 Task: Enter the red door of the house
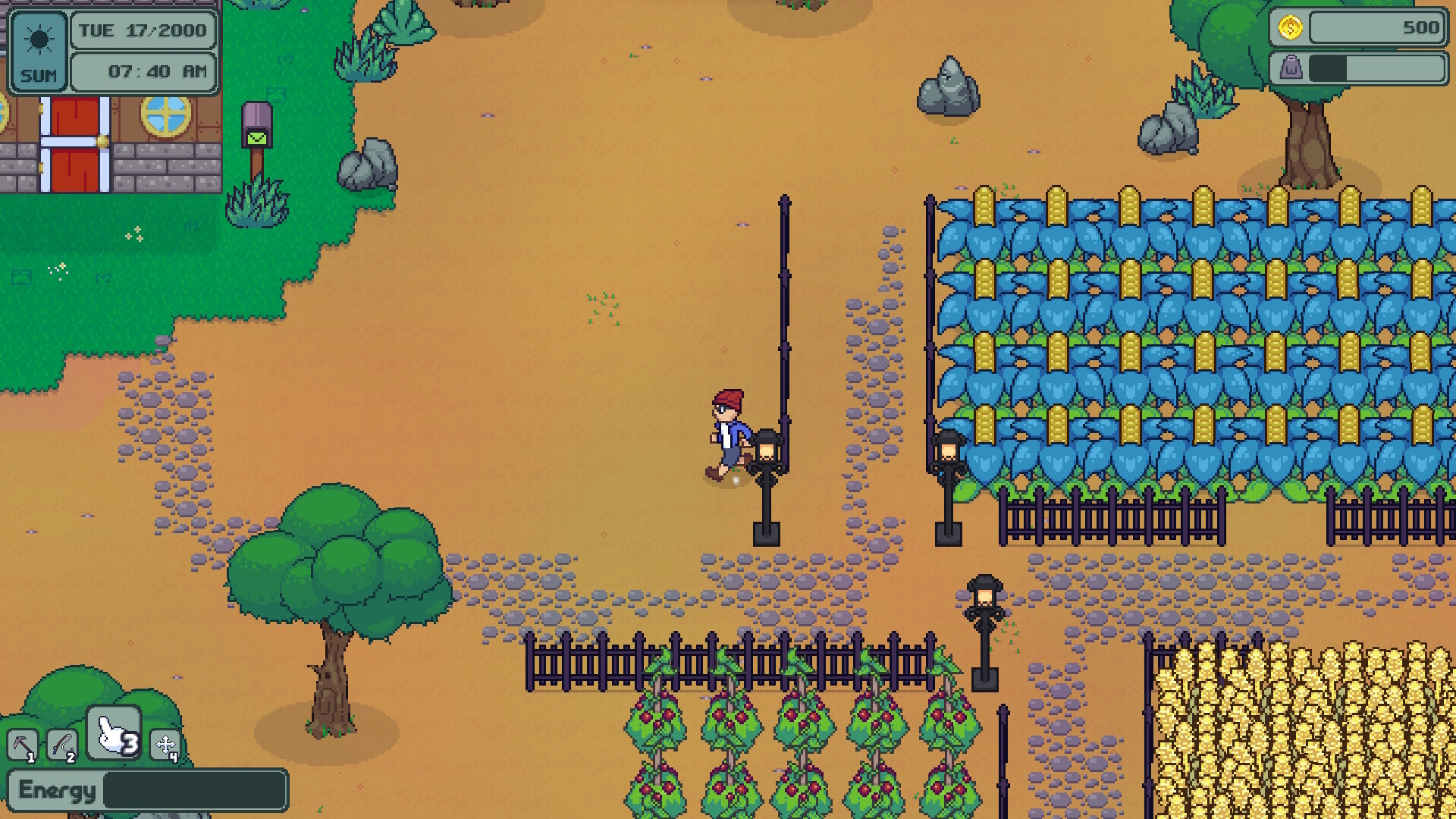[x=75, y=144]
